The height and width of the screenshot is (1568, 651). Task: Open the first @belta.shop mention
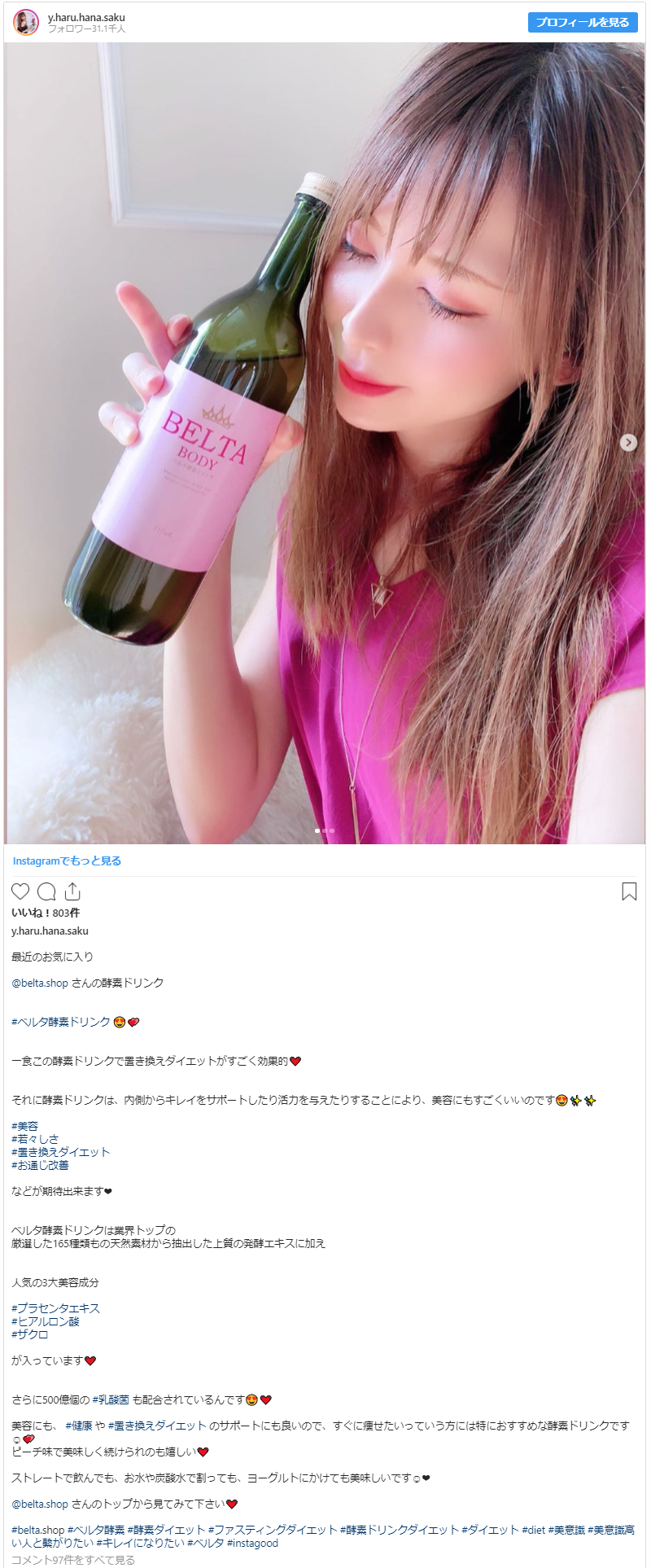(x=40, y=983)
